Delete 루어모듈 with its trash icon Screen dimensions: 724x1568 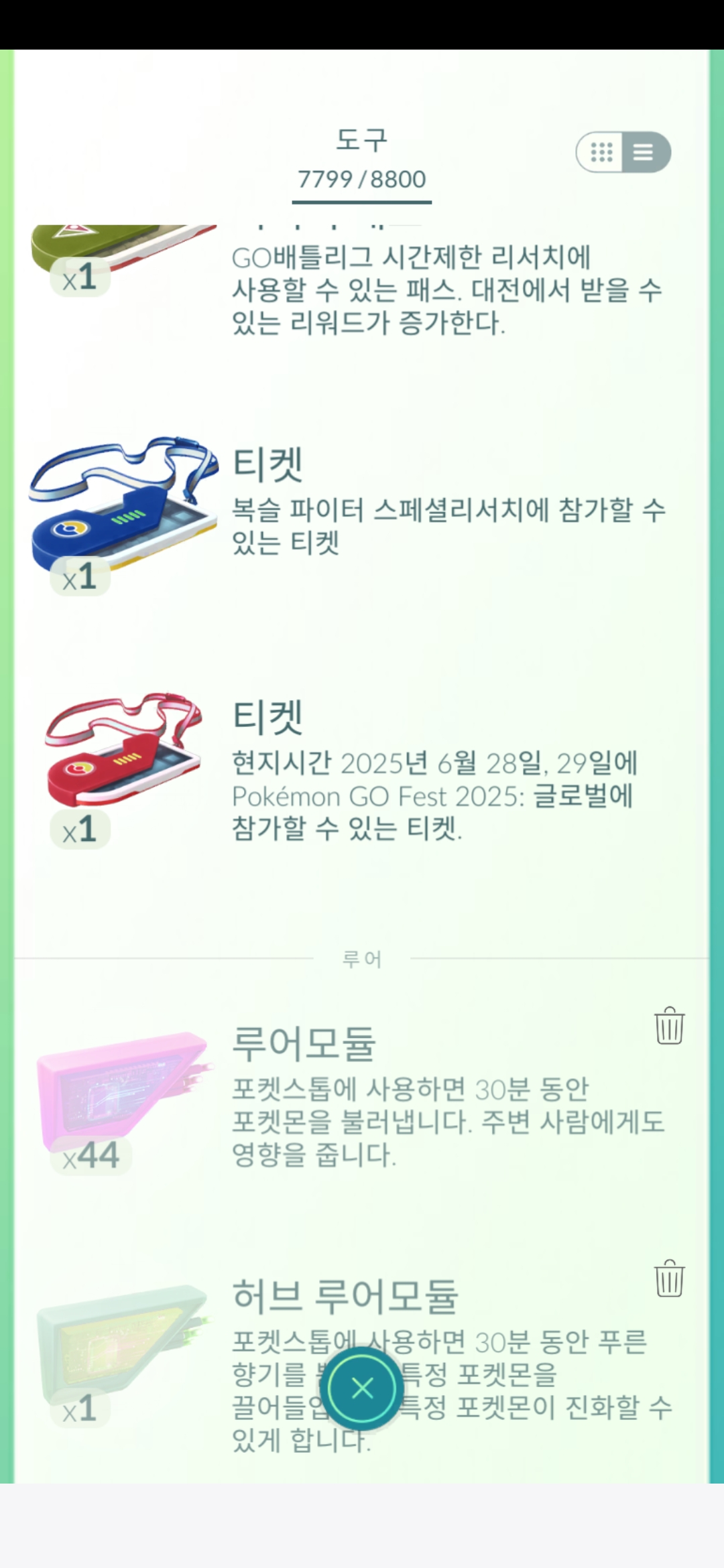(x=669, y=1026)
